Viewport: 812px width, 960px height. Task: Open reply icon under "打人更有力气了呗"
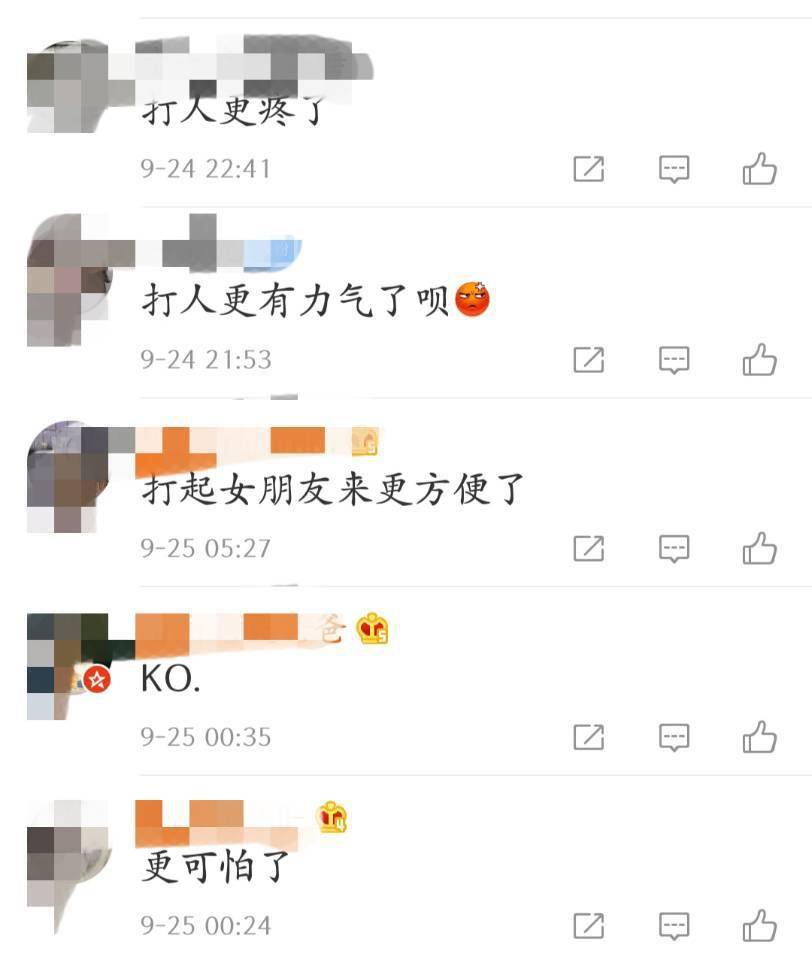pos(675,359)
